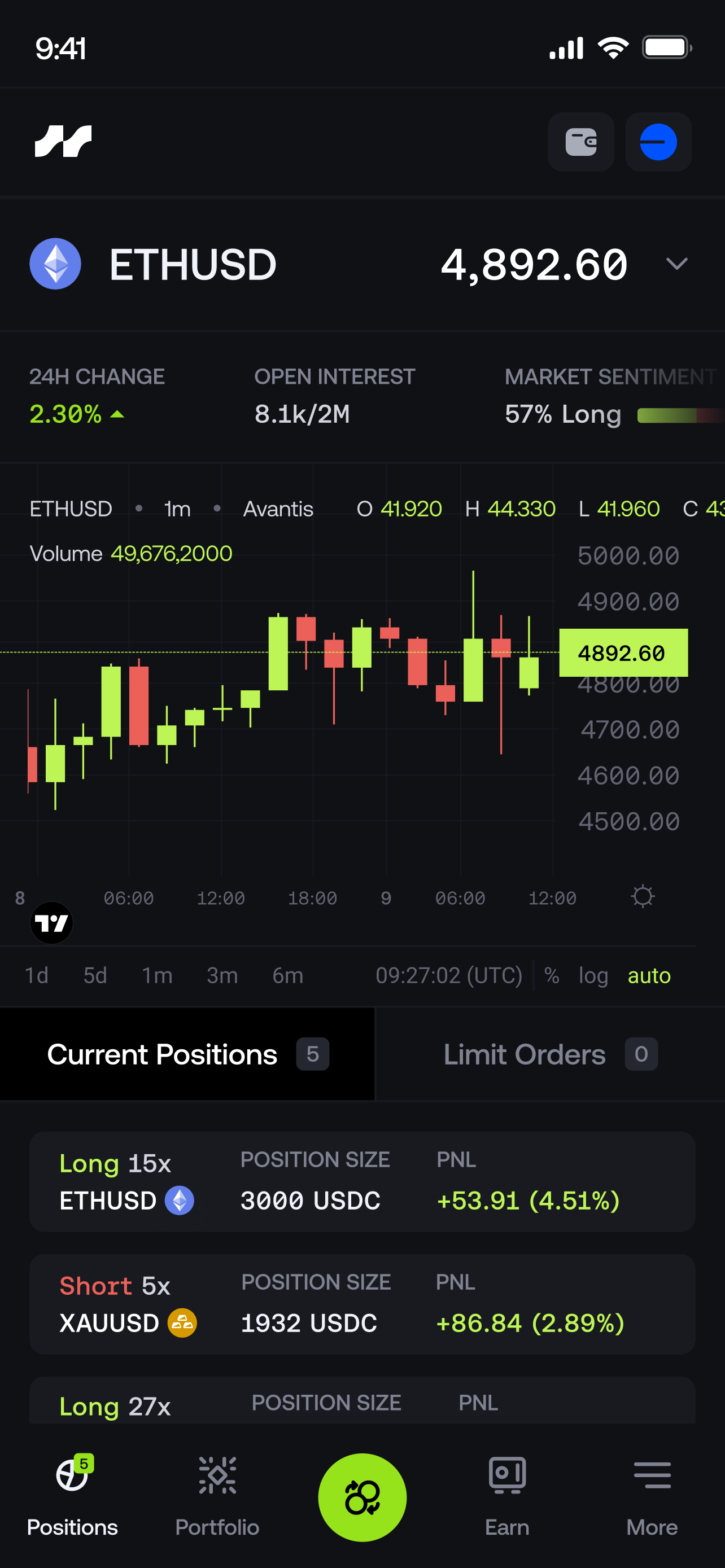This screenshot has width=725, height=1568.
Task: Select the 1m chart range
Action: pos(157,976)
